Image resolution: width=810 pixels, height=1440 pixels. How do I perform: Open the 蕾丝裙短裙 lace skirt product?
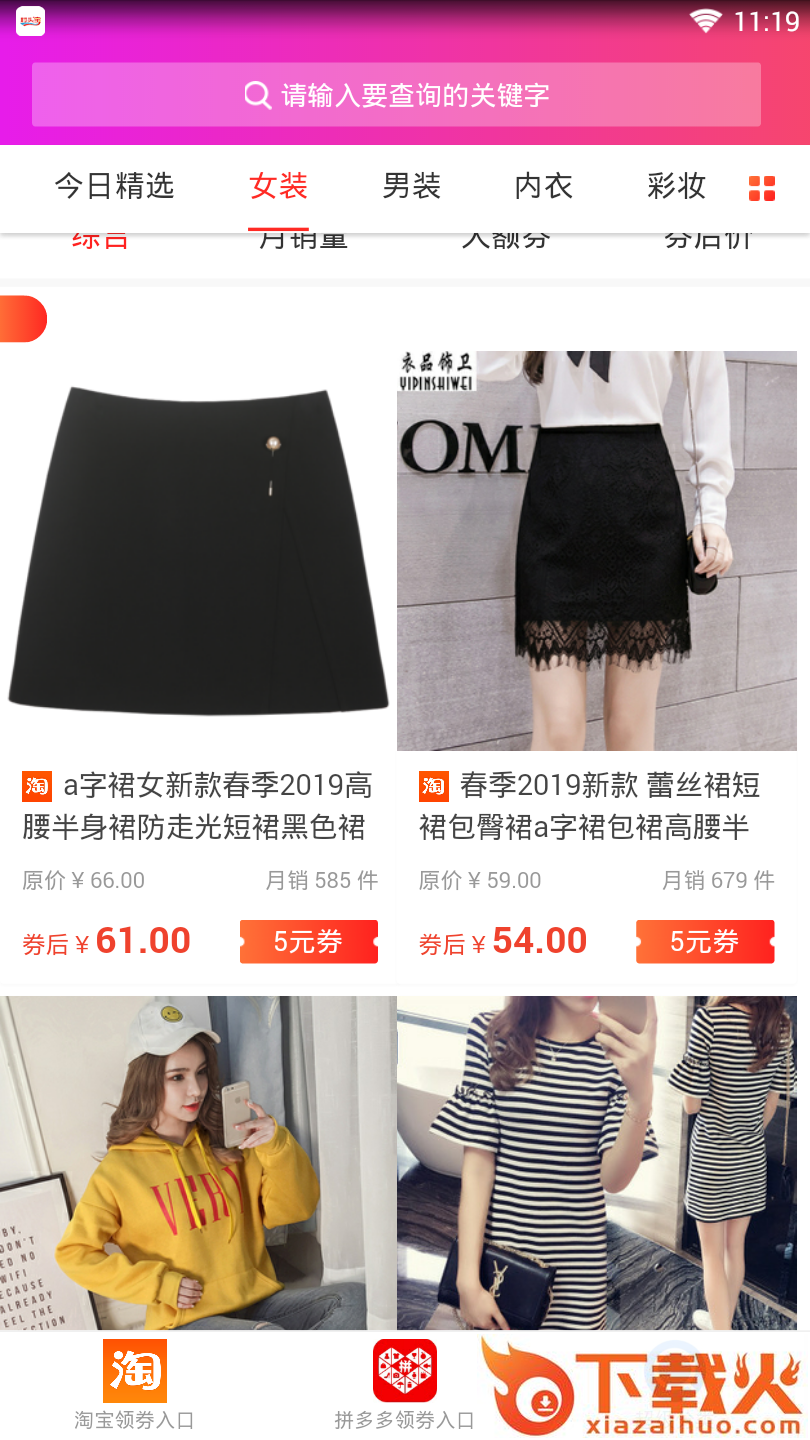click(596, 550)
